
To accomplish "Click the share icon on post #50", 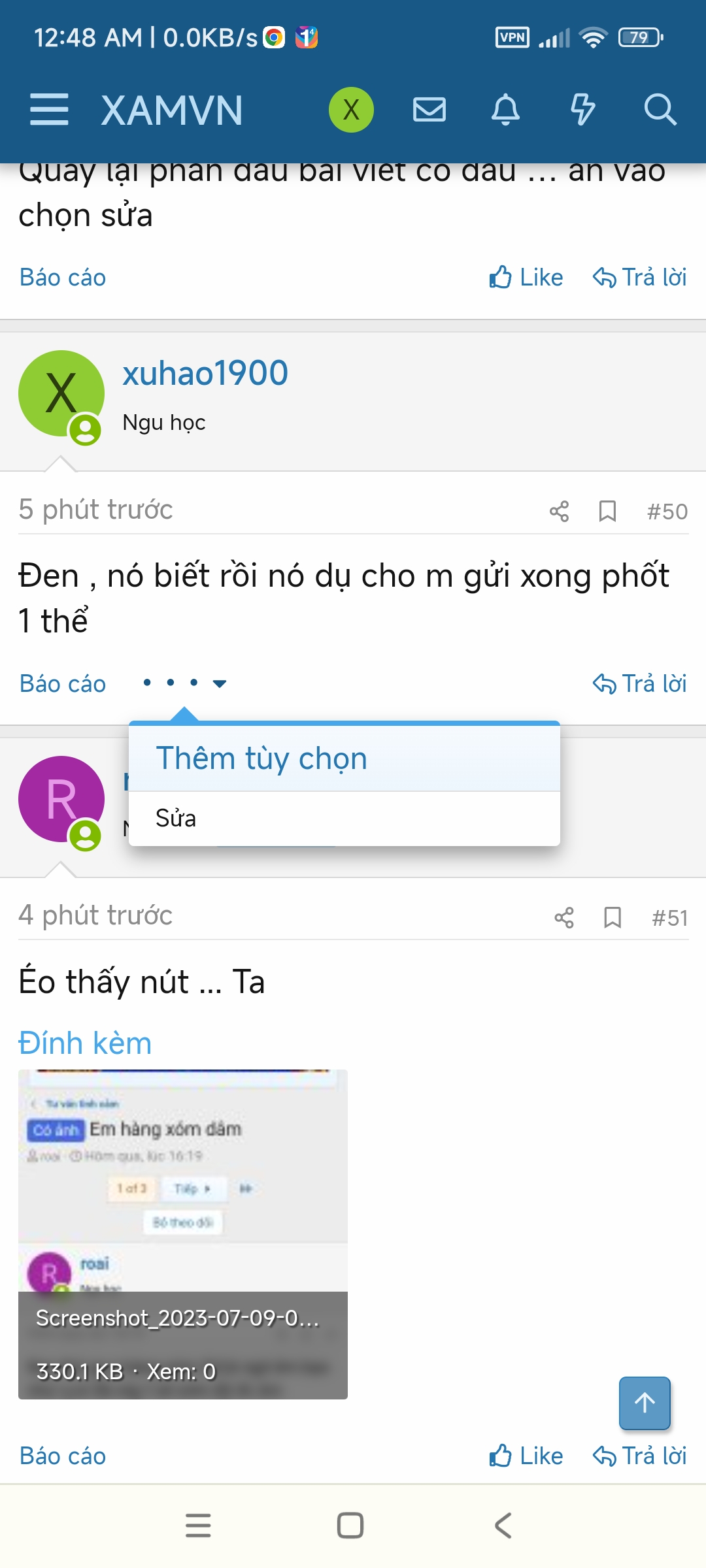I will click(x=559, y=511).
